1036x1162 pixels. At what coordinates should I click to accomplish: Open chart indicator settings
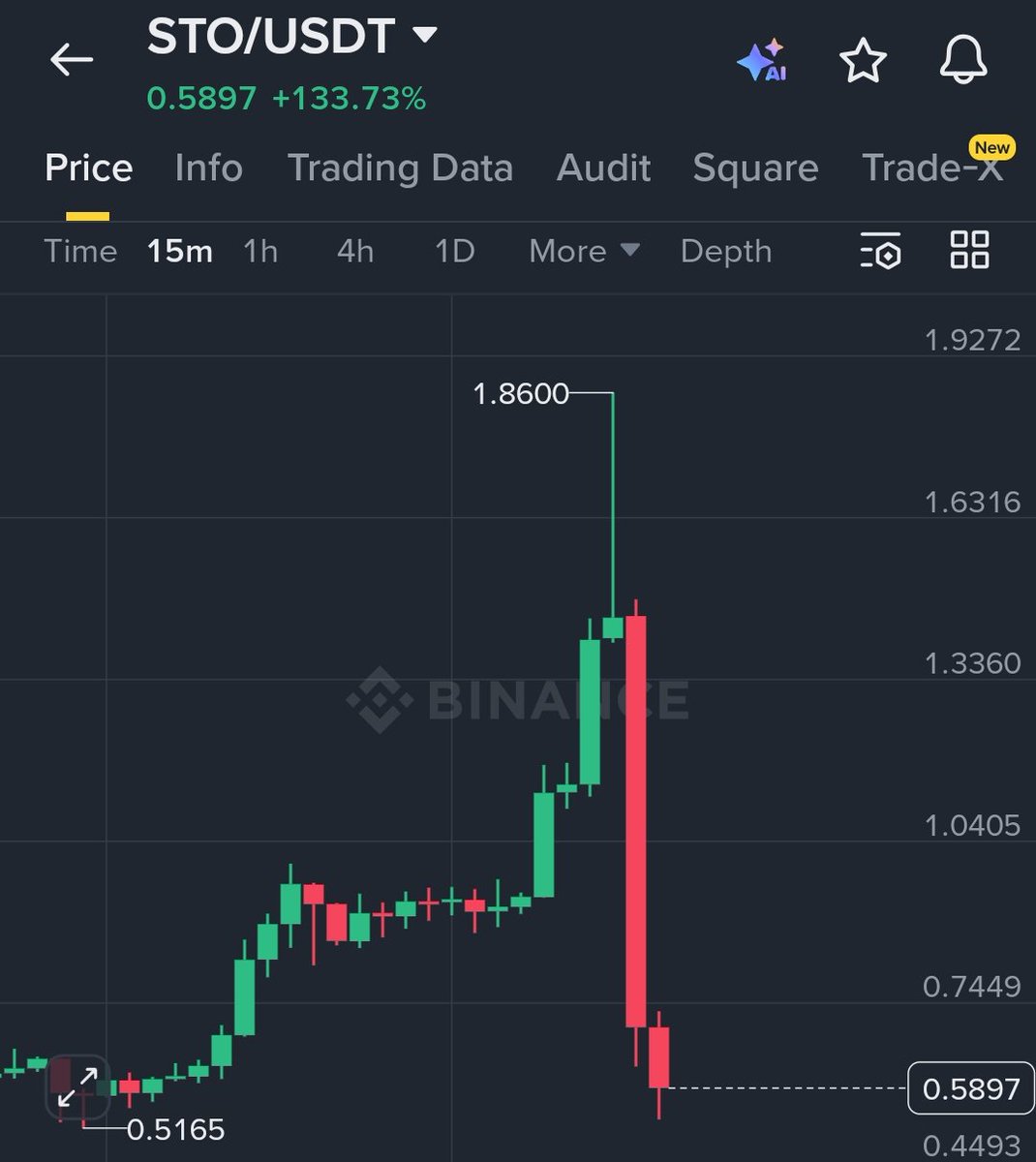click(881, 251)
